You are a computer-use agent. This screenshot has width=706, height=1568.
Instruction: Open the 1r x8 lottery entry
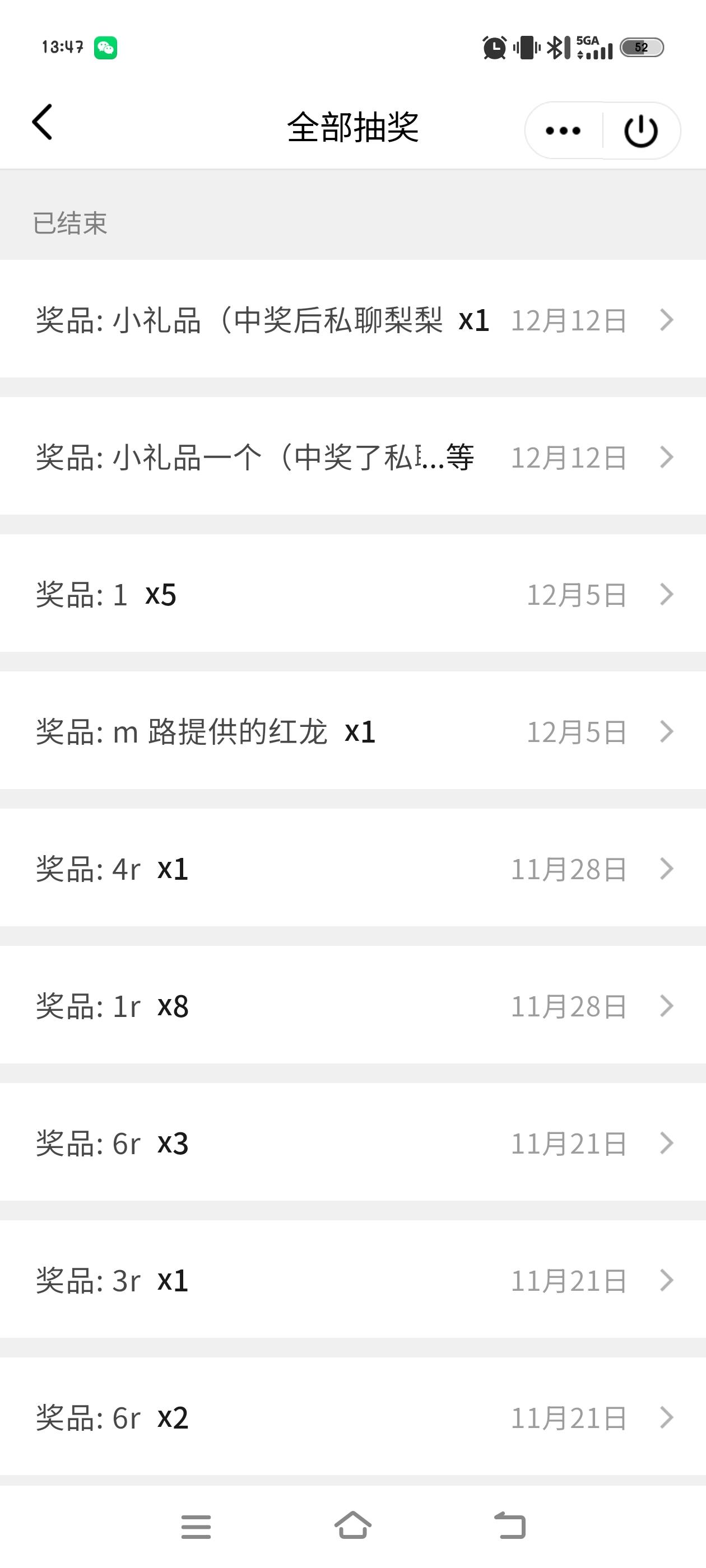click(x=352, y=1006)
